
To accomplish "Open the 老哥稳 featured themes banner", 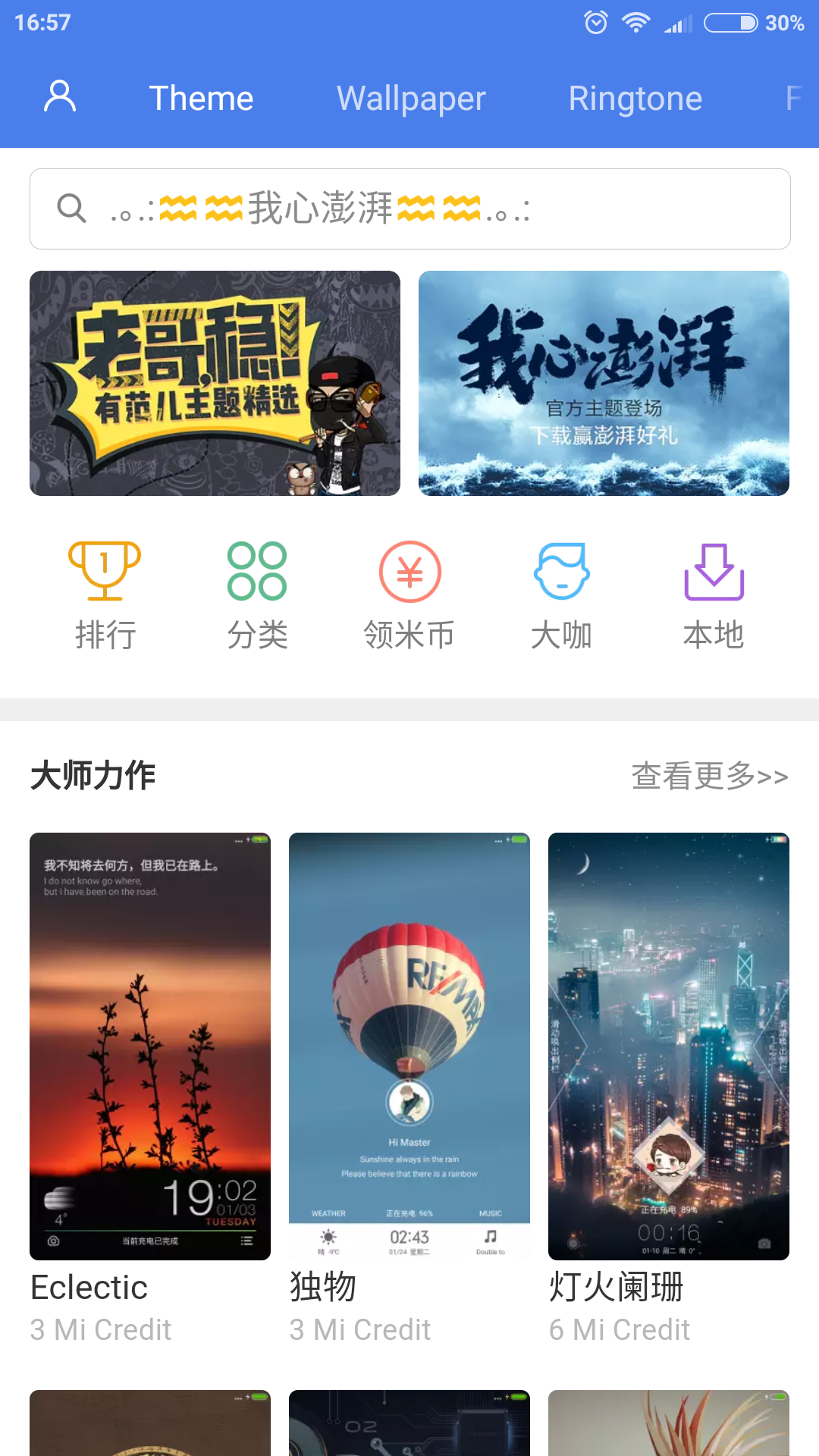I will (x=215, y=383).
